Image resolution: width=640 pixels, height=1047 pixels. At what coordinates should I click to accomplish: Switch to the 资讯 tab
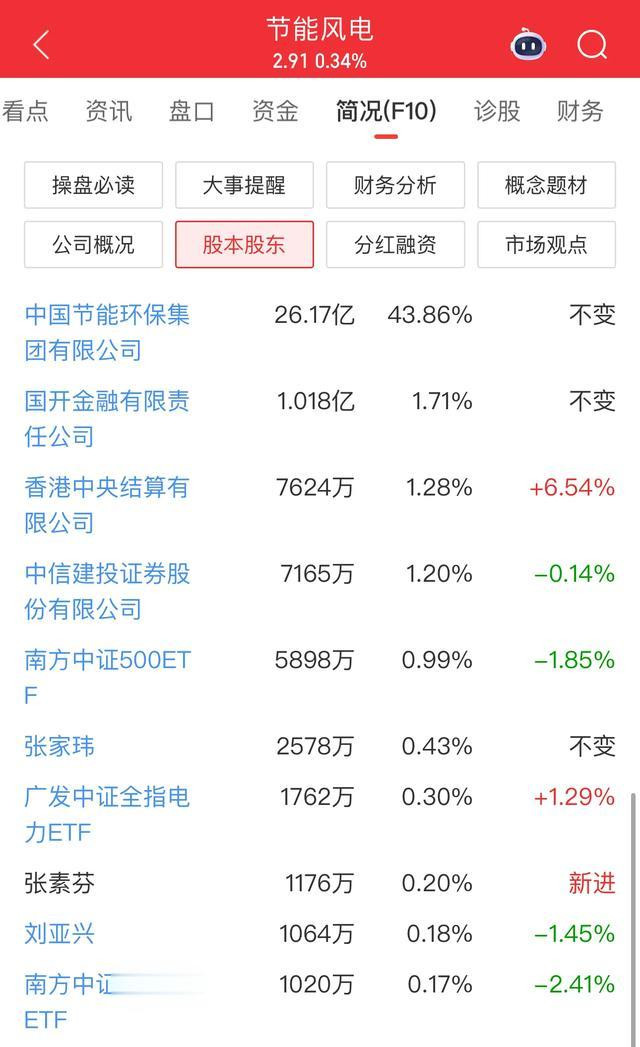tap(109, 111)
